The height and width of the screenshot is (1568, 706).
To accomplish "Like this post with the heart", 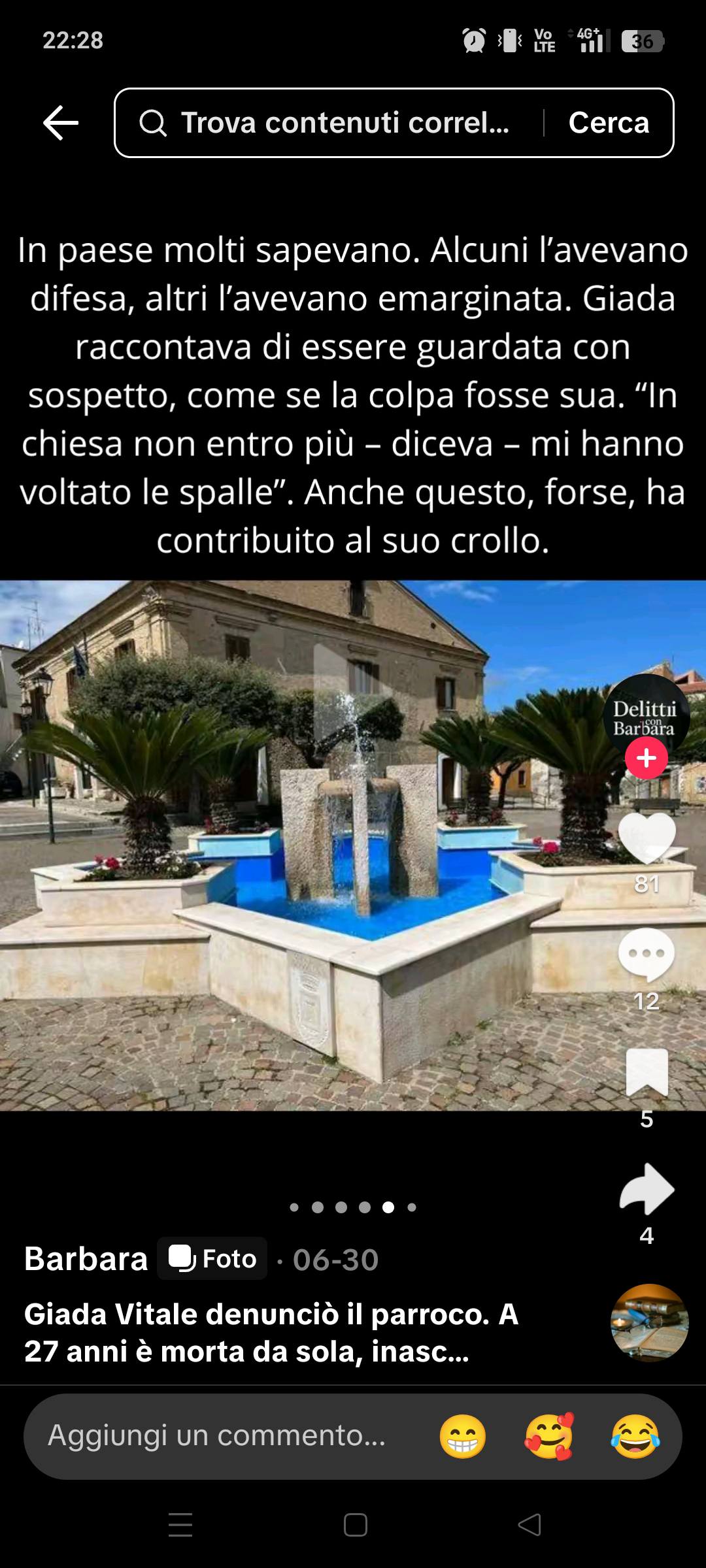I will coord(647,839).
